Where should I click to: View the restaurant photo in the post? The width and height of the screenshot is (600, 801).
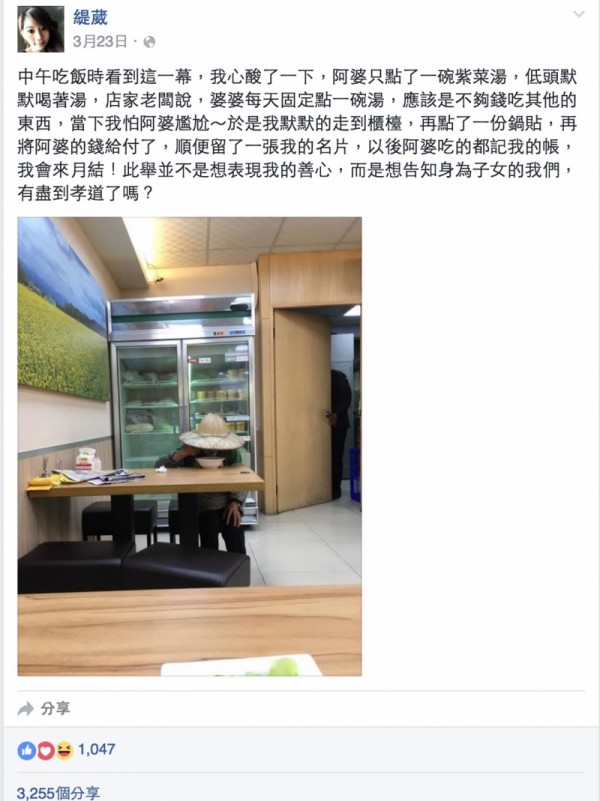pos(189,446)
